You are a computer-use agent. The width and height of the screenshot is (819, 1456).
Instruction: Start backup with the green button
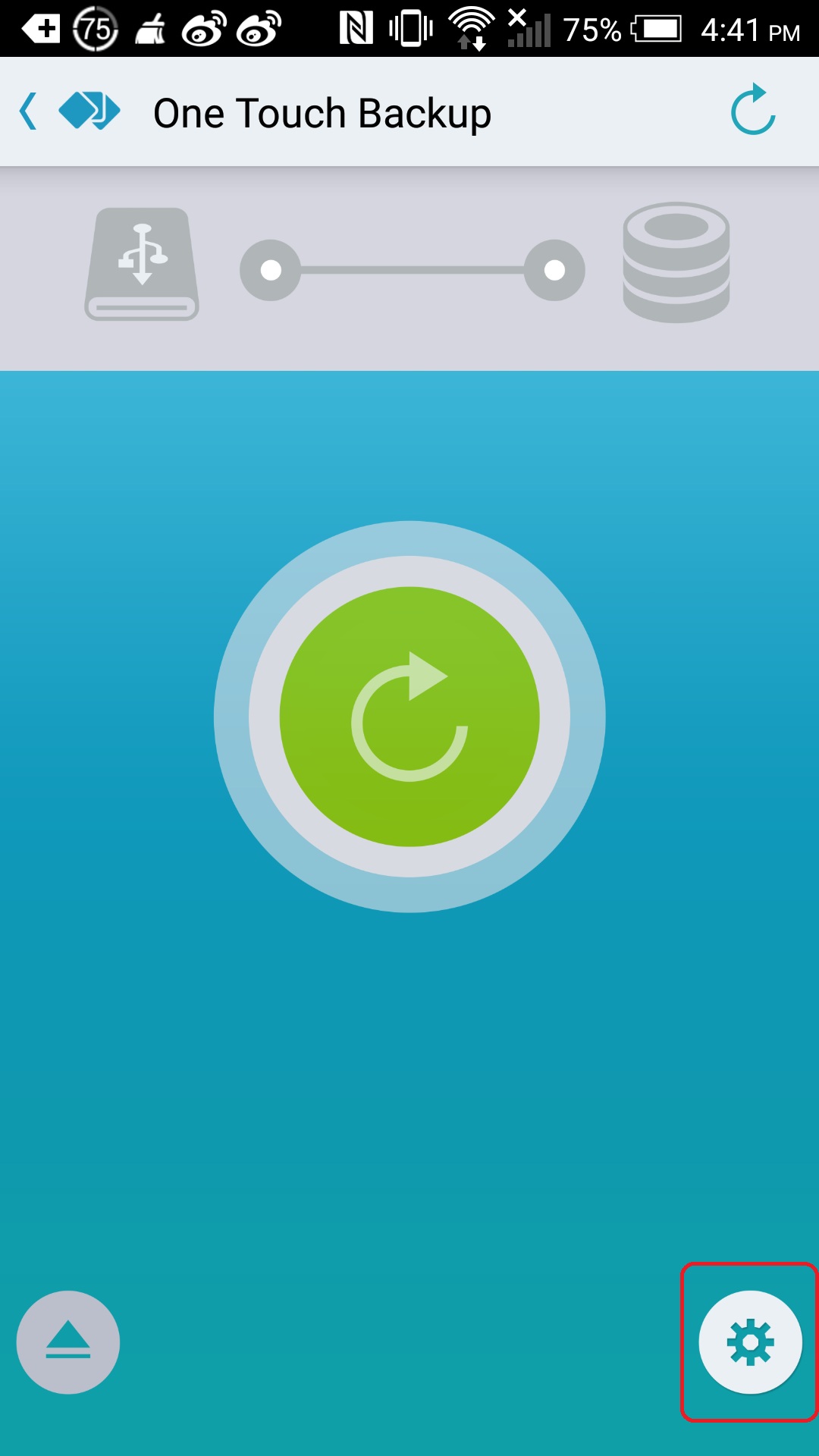pyautogui.click(x=409, y=717)
